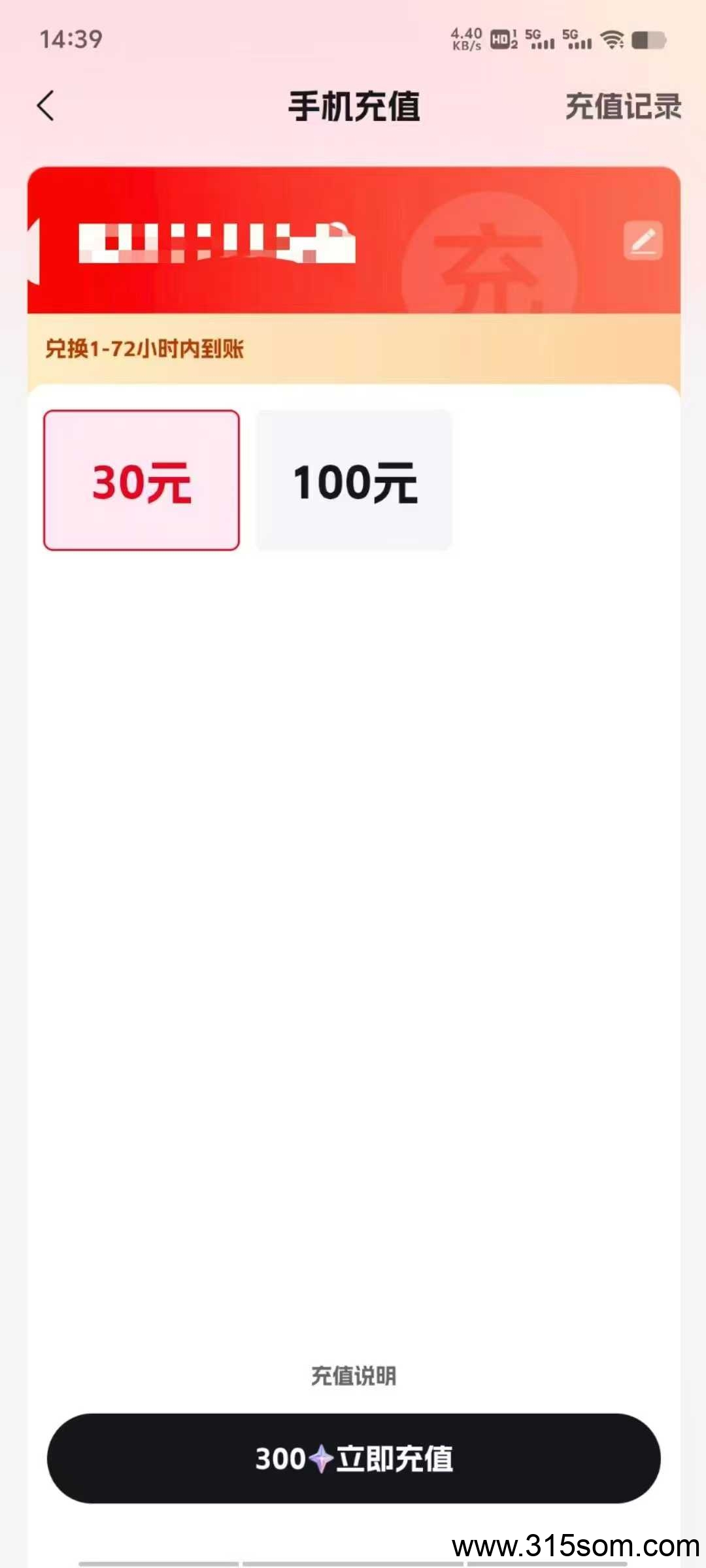Edit the phone number with pencil icon

(x=643, y=240)
